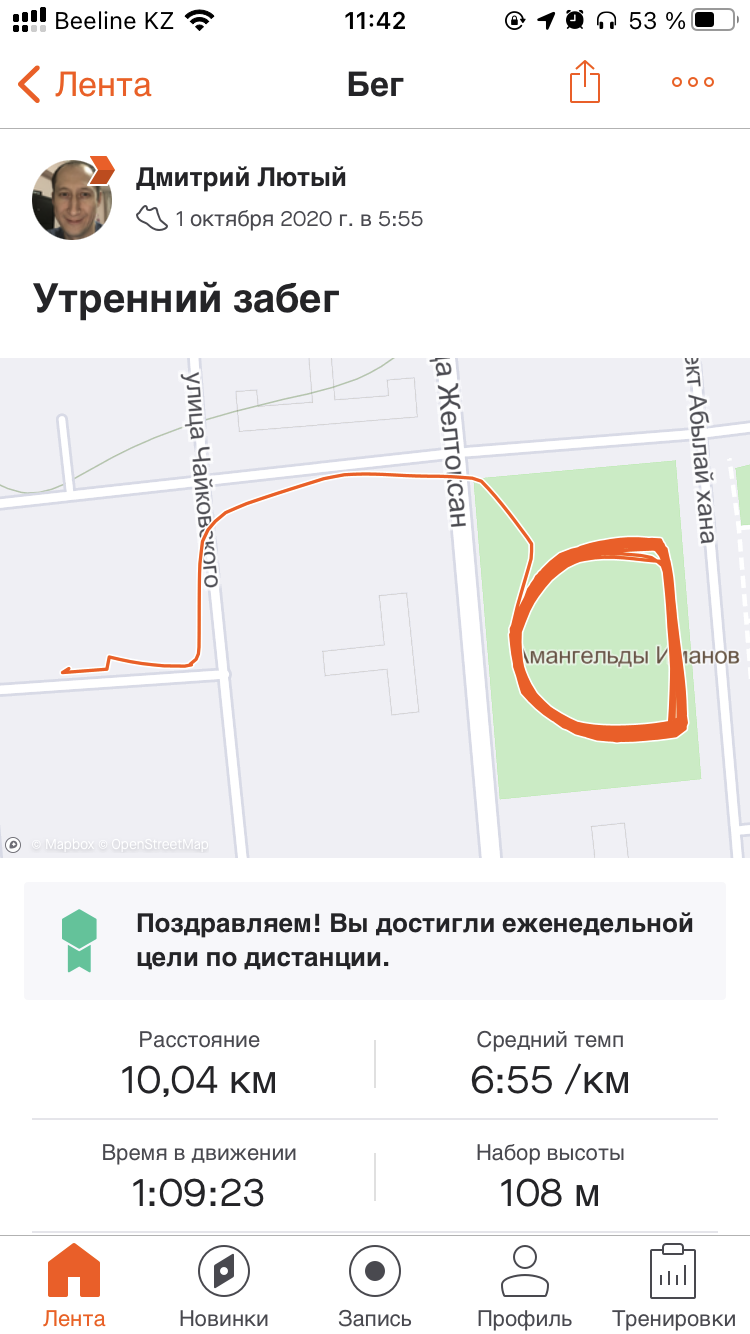Switch to the Профиль tab
Image resolution: width=750 pixels, height=1334 pixels.
pos(524,1285)
